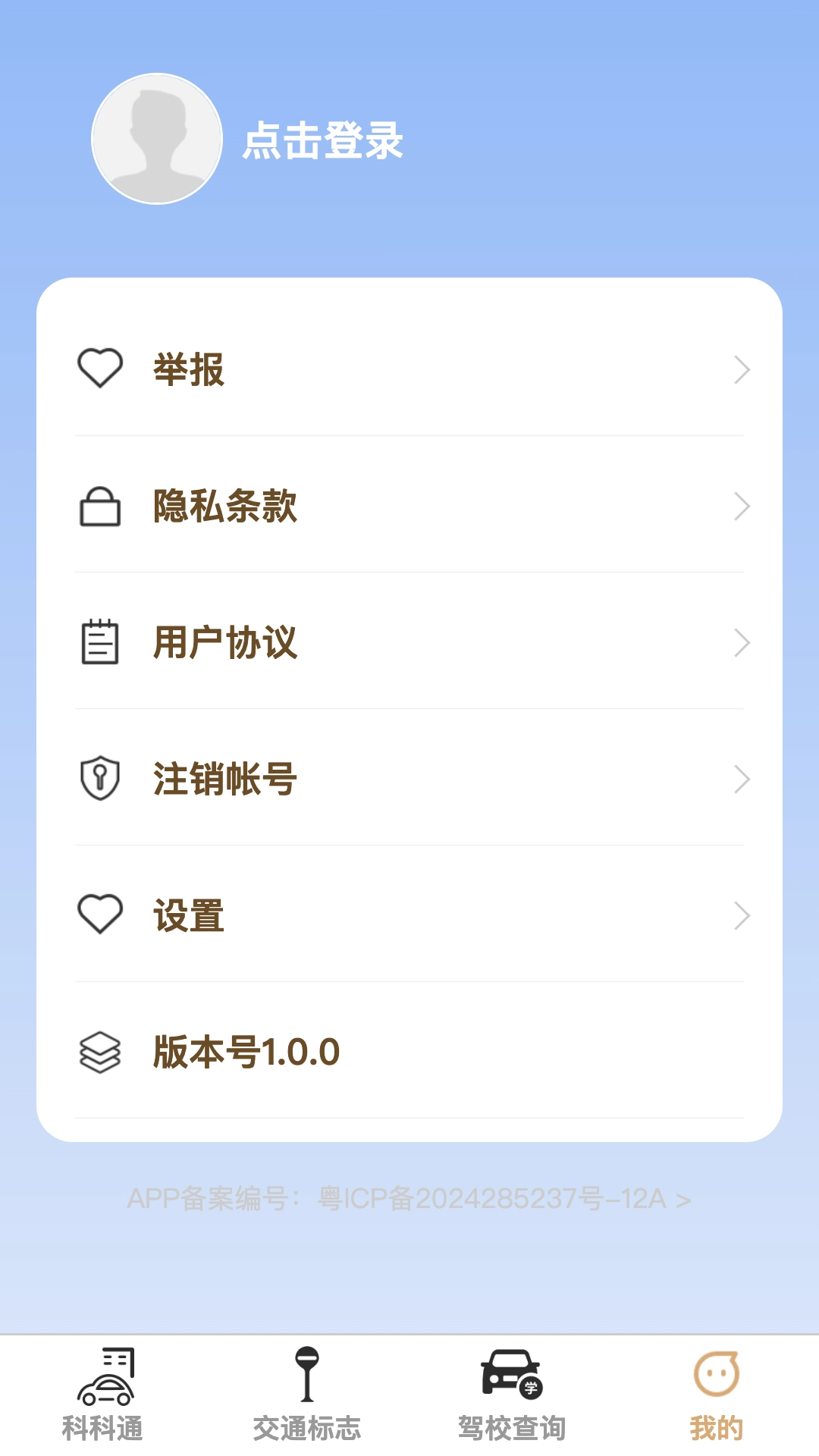Open the default profile avatar
819x1456 pixels.
click(x=157, y=139)
